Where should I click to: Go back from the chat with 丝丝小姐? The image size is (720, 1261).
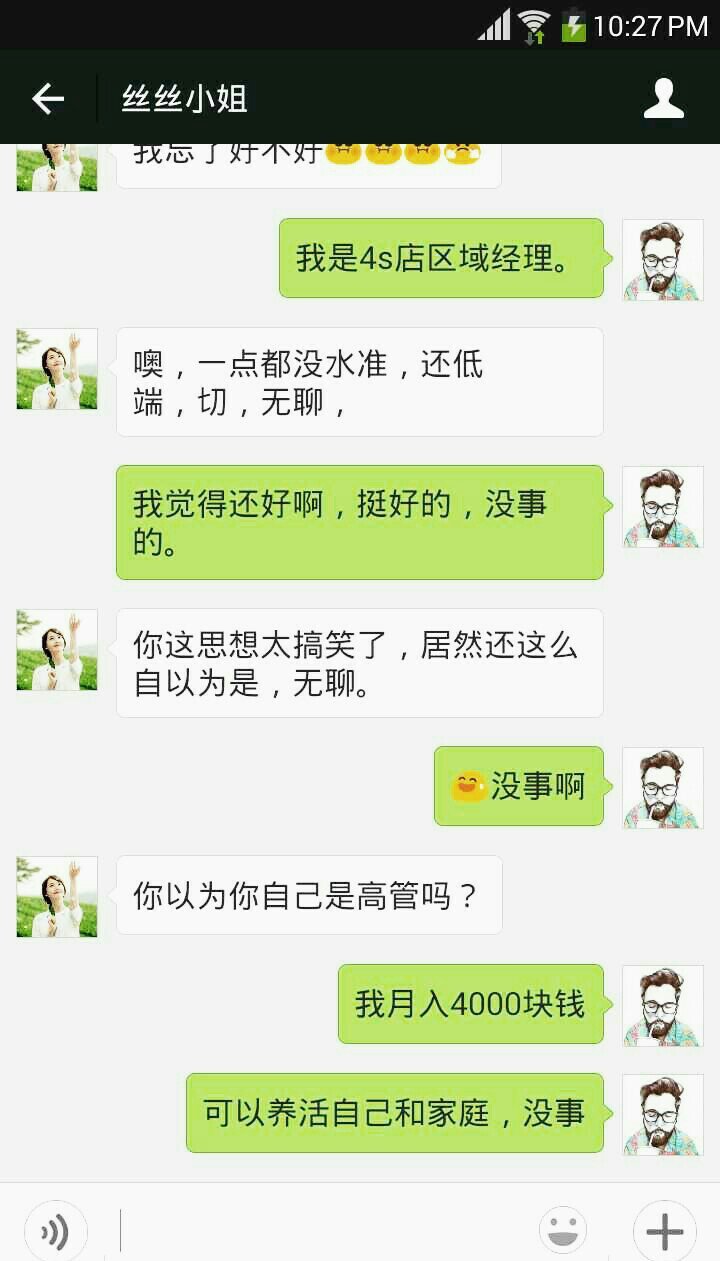click(47, 98)
